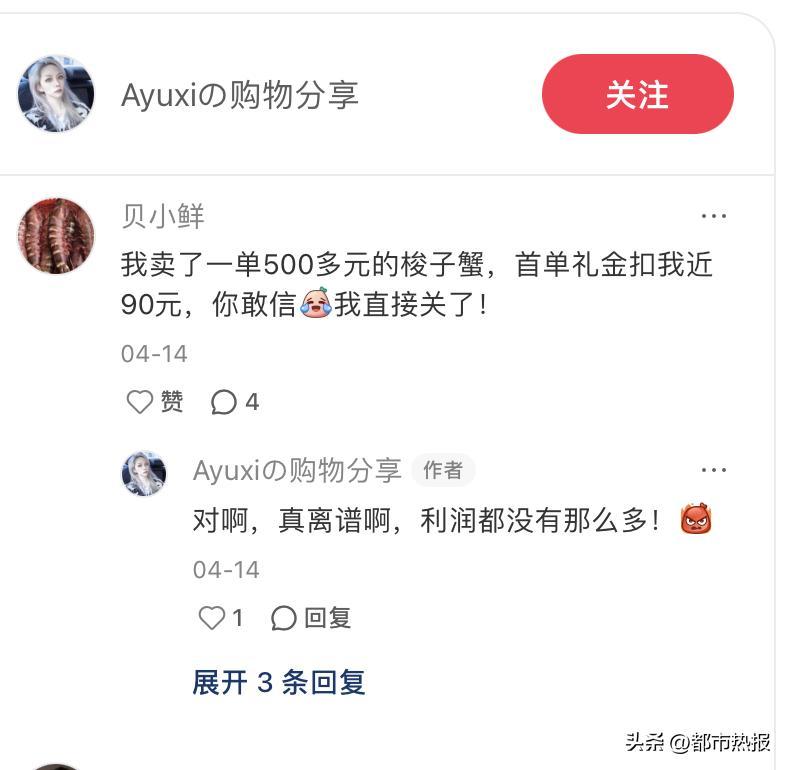Like 贝小鲜's comment with 赞
The height and width of the screenshot is (770, 788).
pyautogui.click(x=155, y=402)
